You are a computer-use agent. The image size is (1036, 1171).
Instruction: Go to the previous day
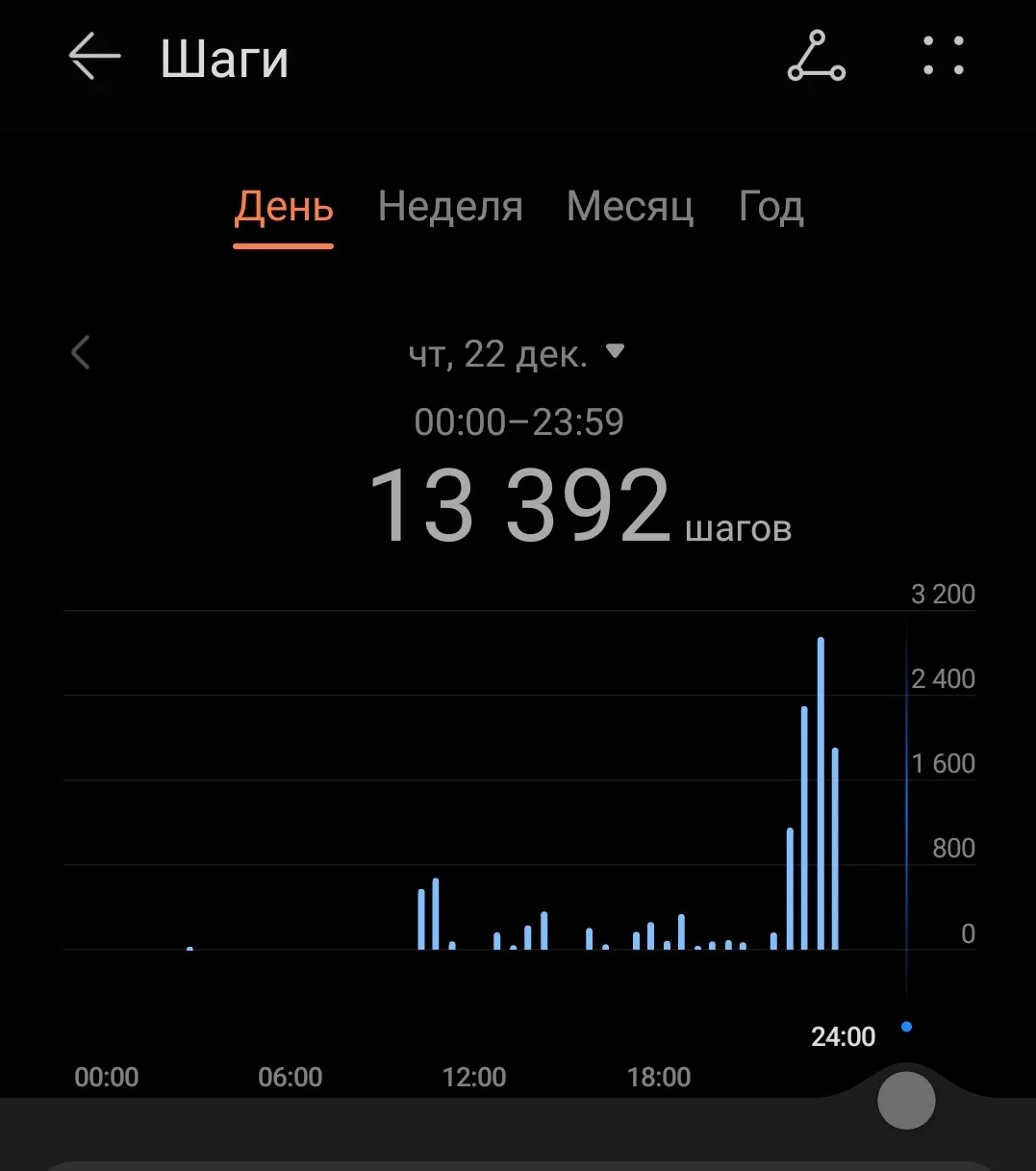point(81,353)
